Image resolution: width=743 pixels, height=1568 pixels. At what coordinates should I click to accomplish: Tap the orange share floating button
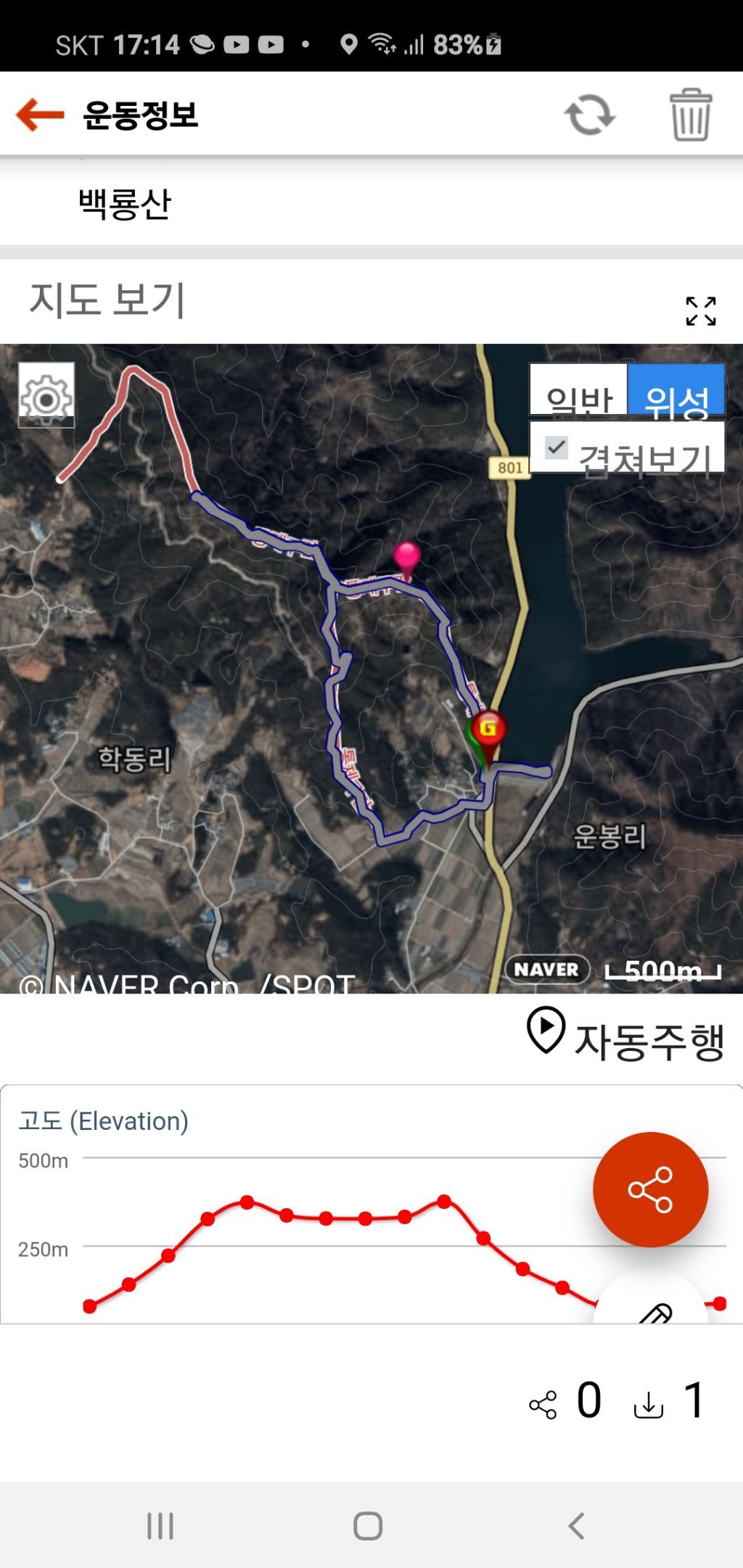tap(650, 1189)
